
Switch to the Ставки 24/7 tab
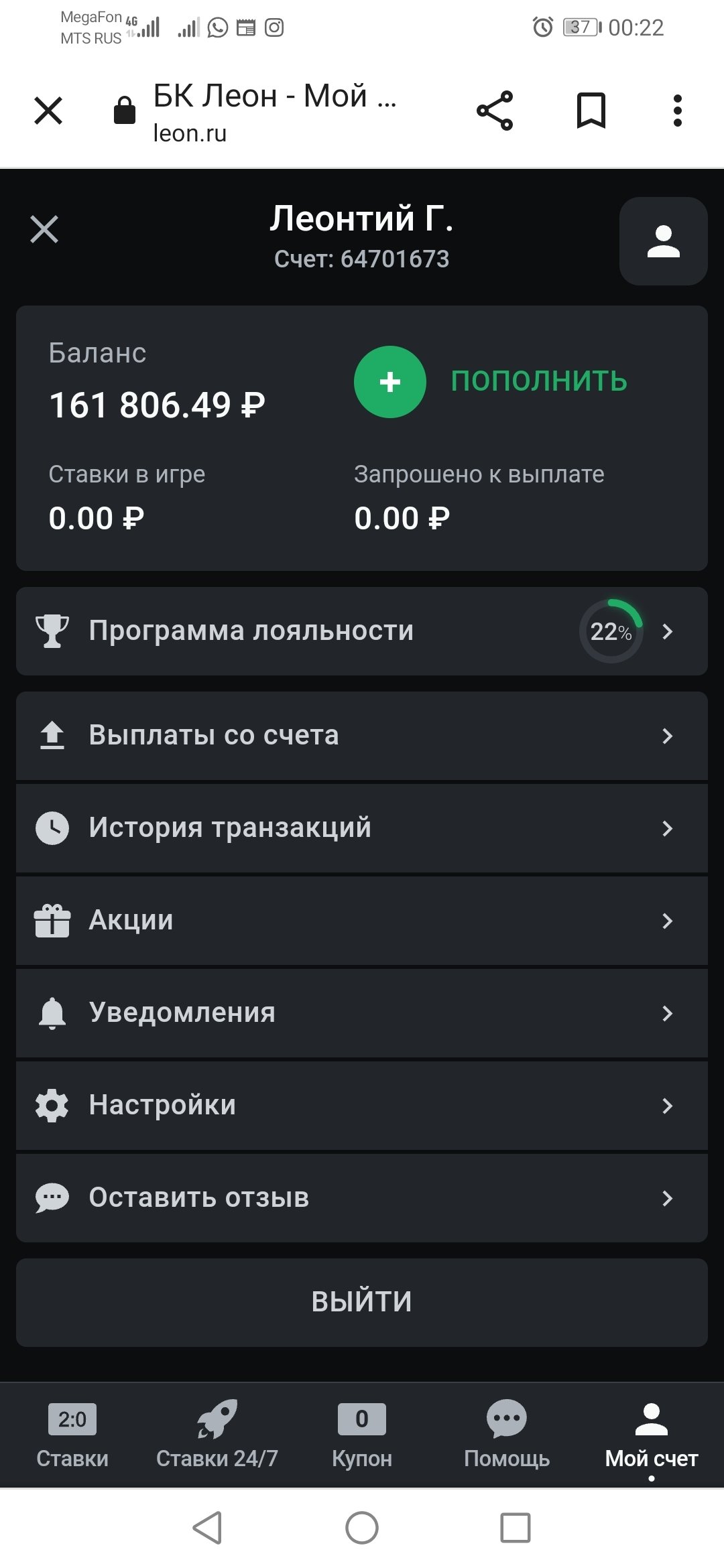pyautogui.click(x=217, y=1435)
